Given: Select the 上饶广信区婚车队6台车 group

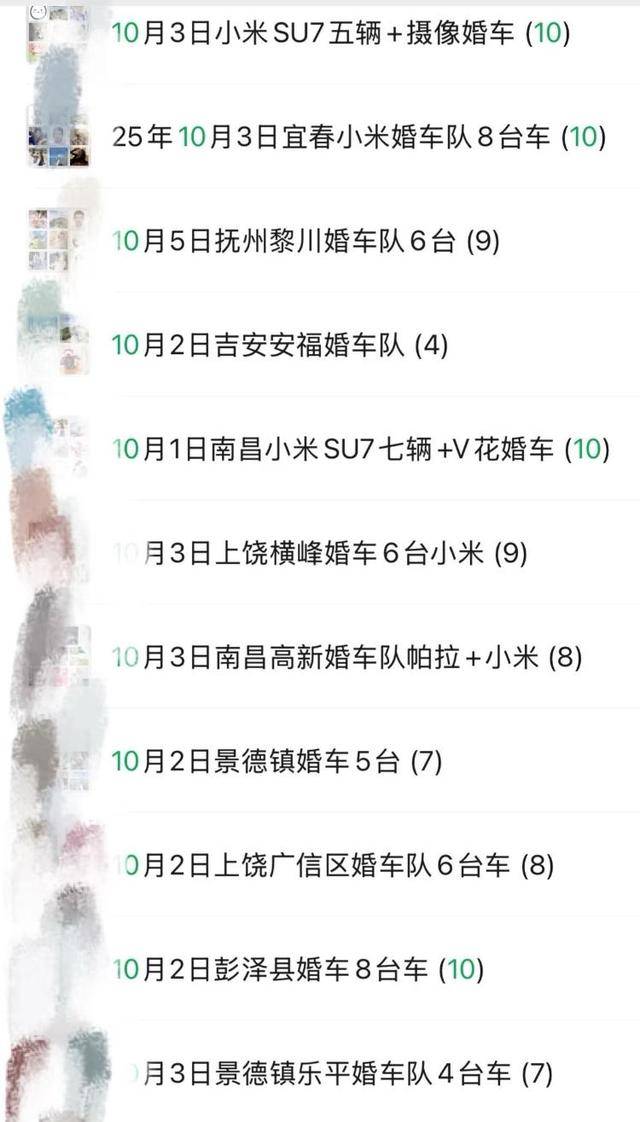Looking at the screenshot, I should click(332, 865).
